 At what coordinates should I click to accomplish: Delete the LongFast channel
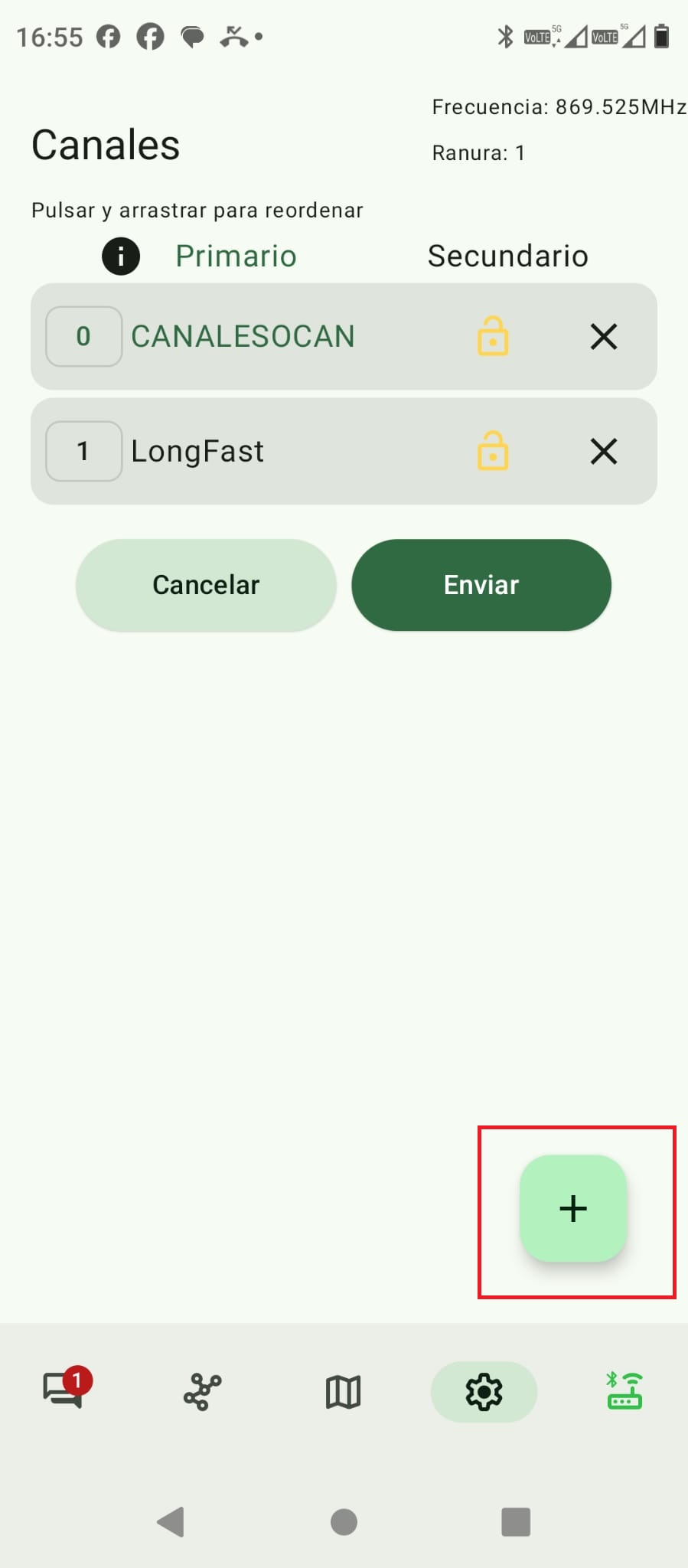(604, 452)
